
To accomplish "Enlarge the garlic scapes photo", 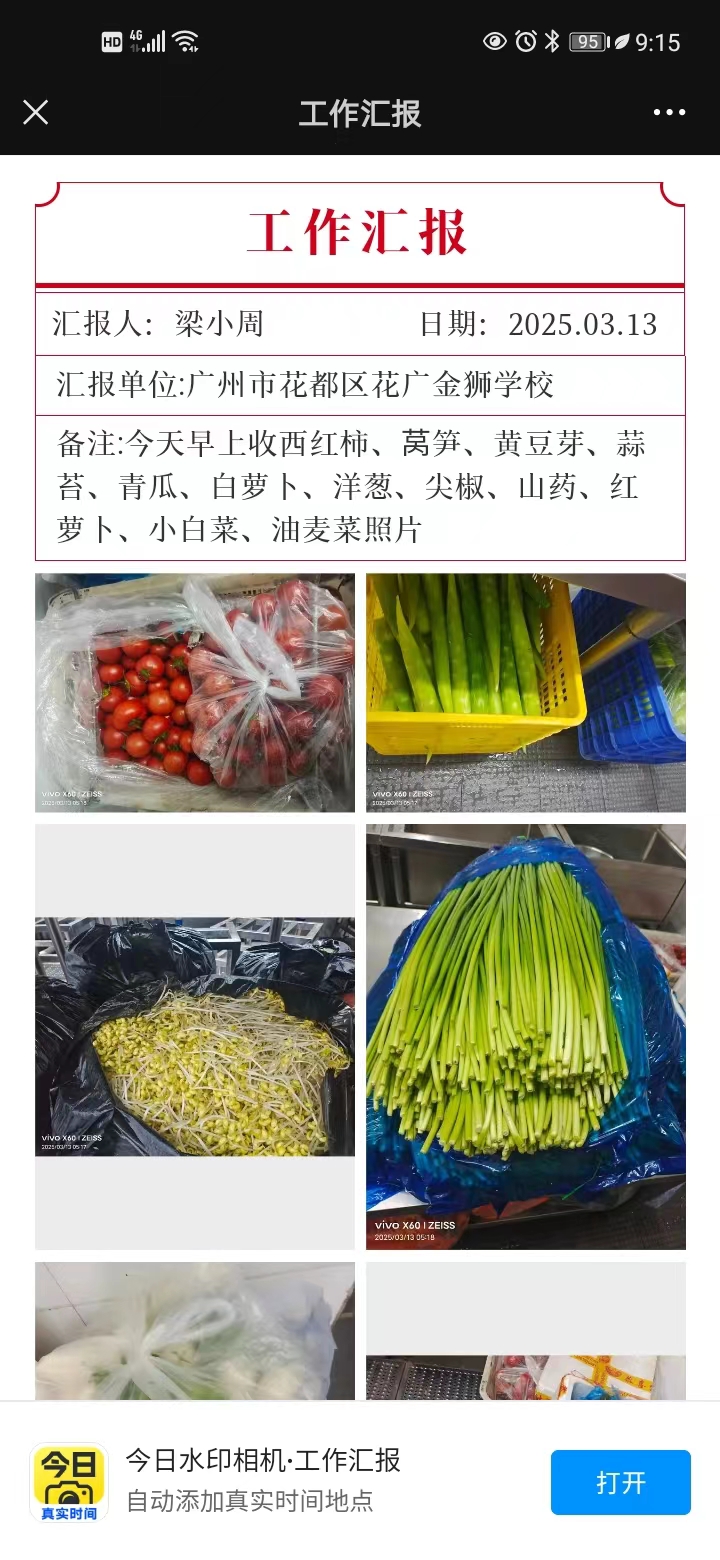I will coord(525,1037).
